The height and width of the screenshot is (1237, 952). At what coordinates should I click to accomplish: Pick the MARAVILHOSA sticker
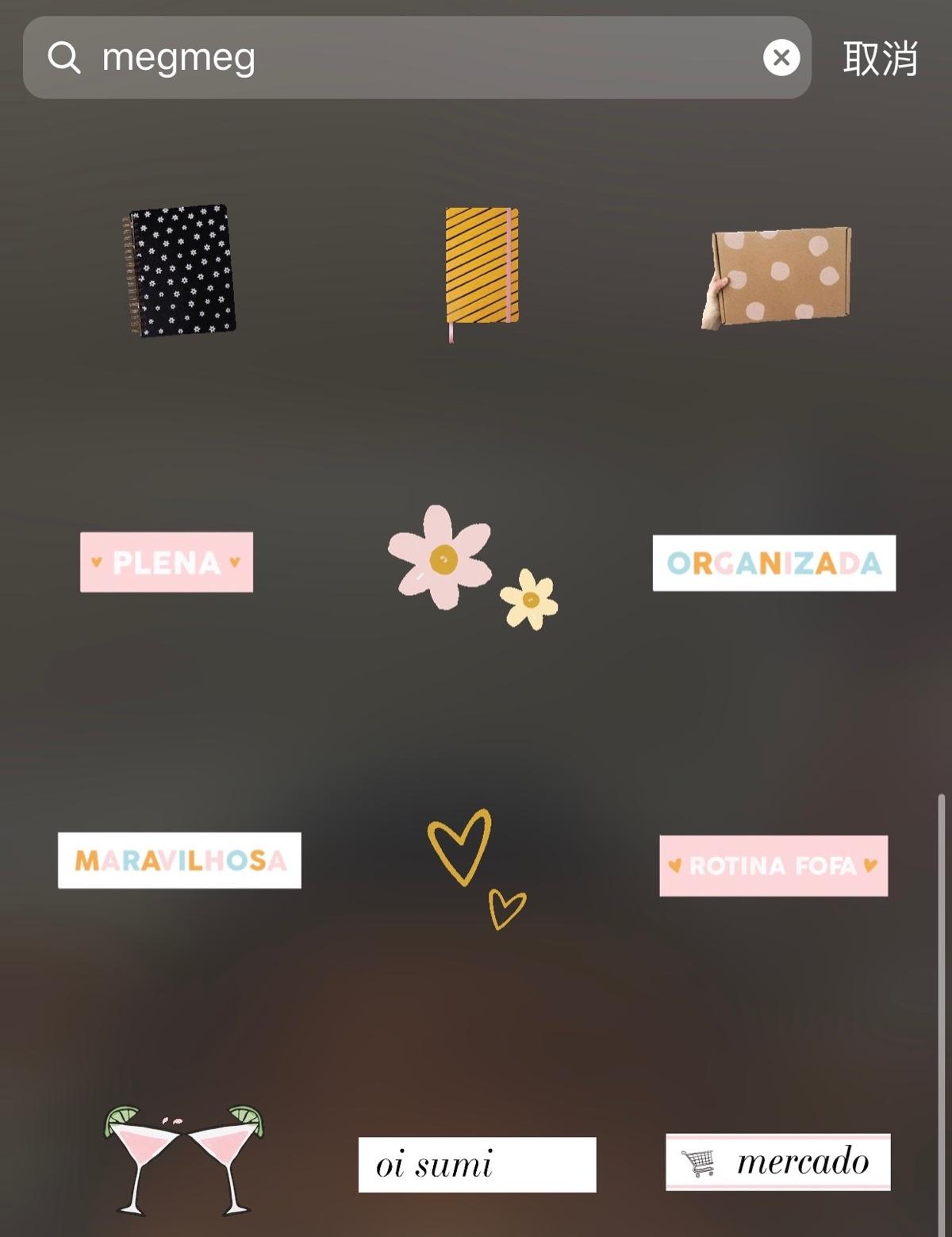pyautogui.click(x=179, y=860)
